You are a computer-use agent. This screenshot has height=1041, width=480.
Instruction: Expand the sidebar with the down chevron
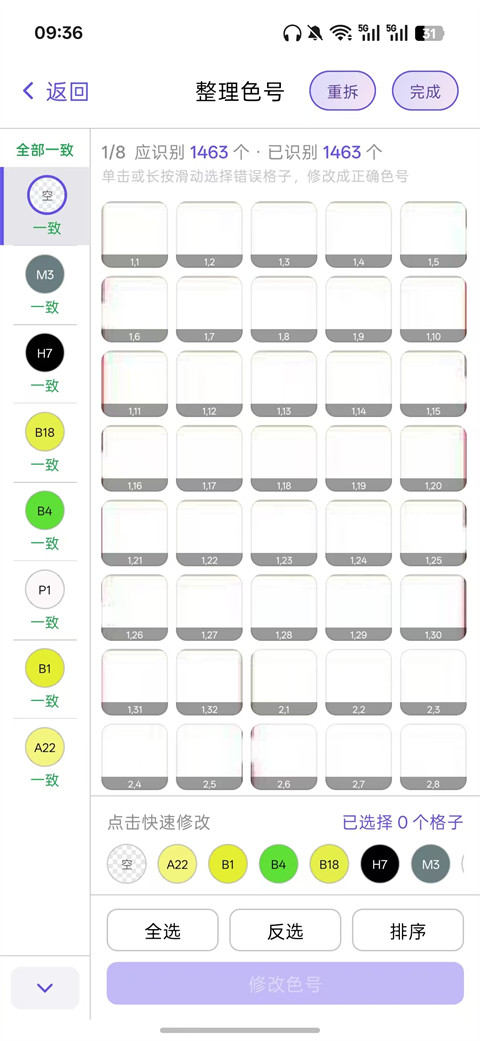tap(45, 988)
